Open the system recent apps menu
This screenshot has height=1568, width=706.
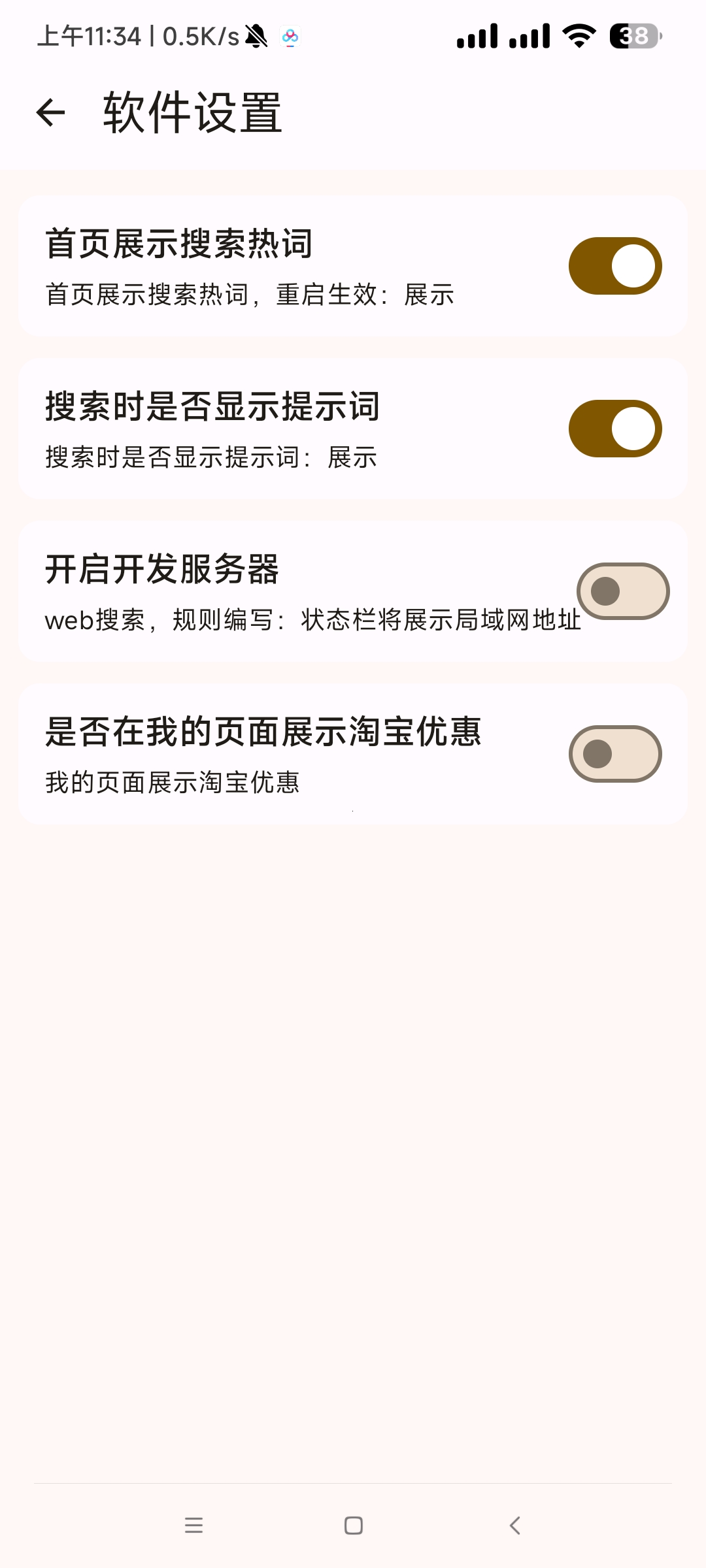pos(193,1526)
